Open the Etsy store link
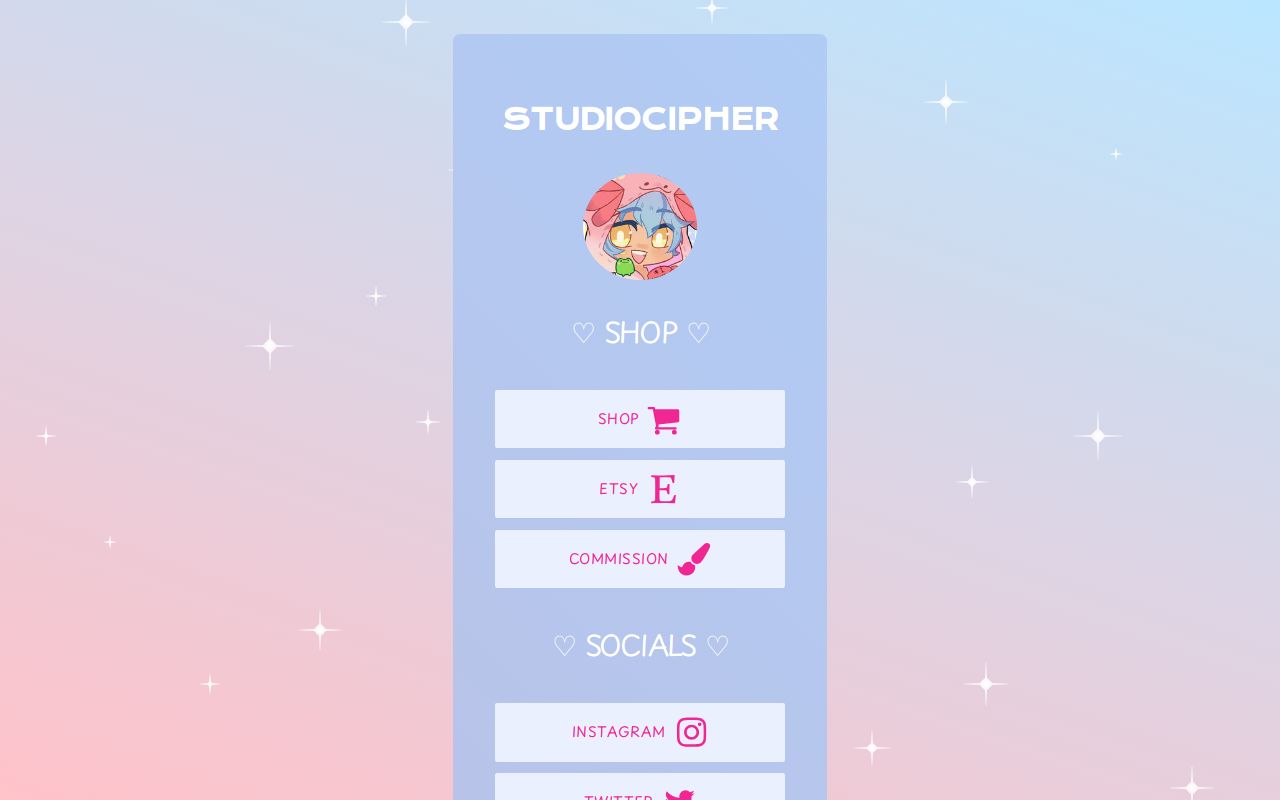Screen dimensions: 1280x800 click(x=639, y=489)
